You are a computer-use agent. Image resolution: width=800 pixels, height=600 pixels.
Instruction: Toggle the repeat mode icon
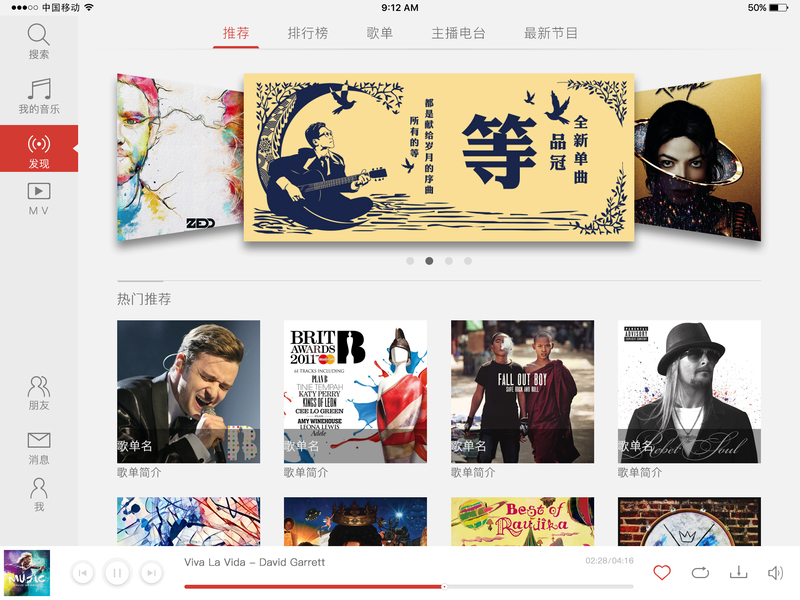click(700, 572)
